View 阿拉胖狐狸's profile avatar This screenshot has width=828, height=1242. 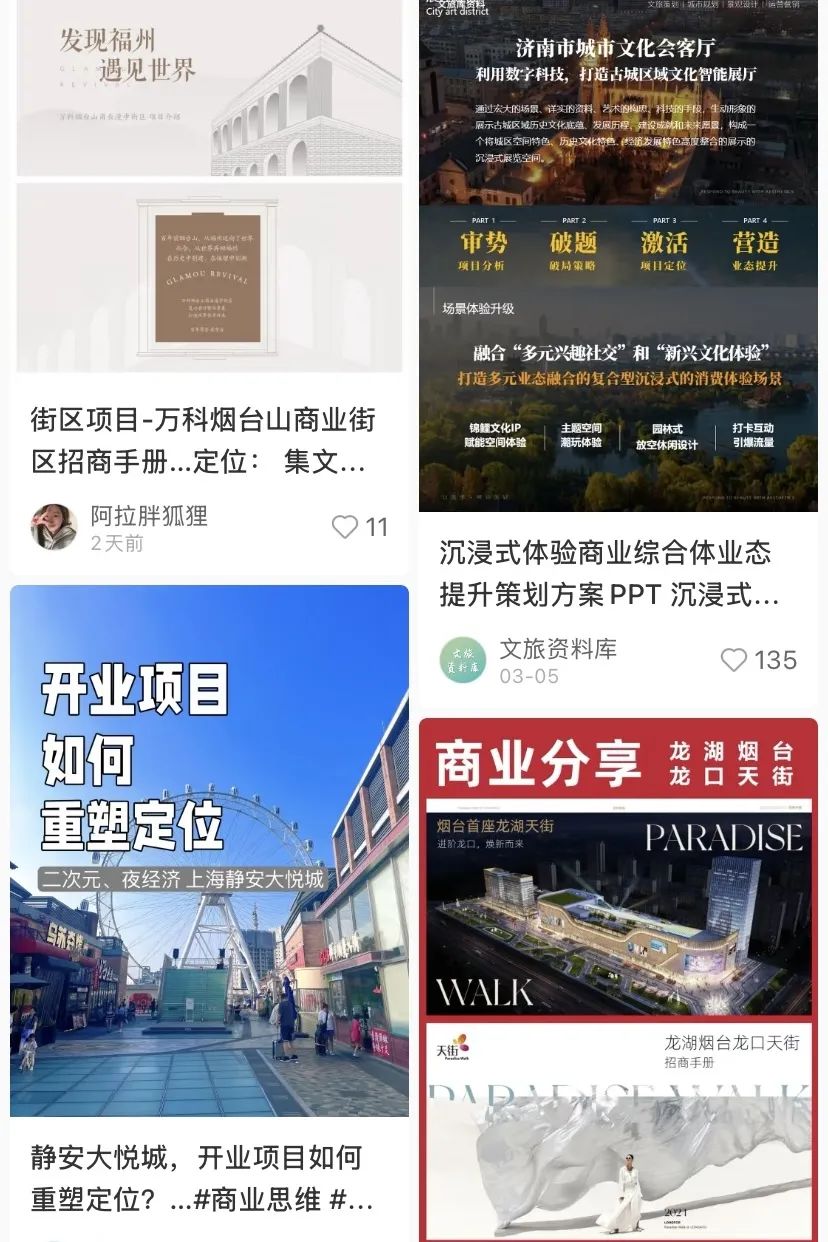(x=54, y=527)
